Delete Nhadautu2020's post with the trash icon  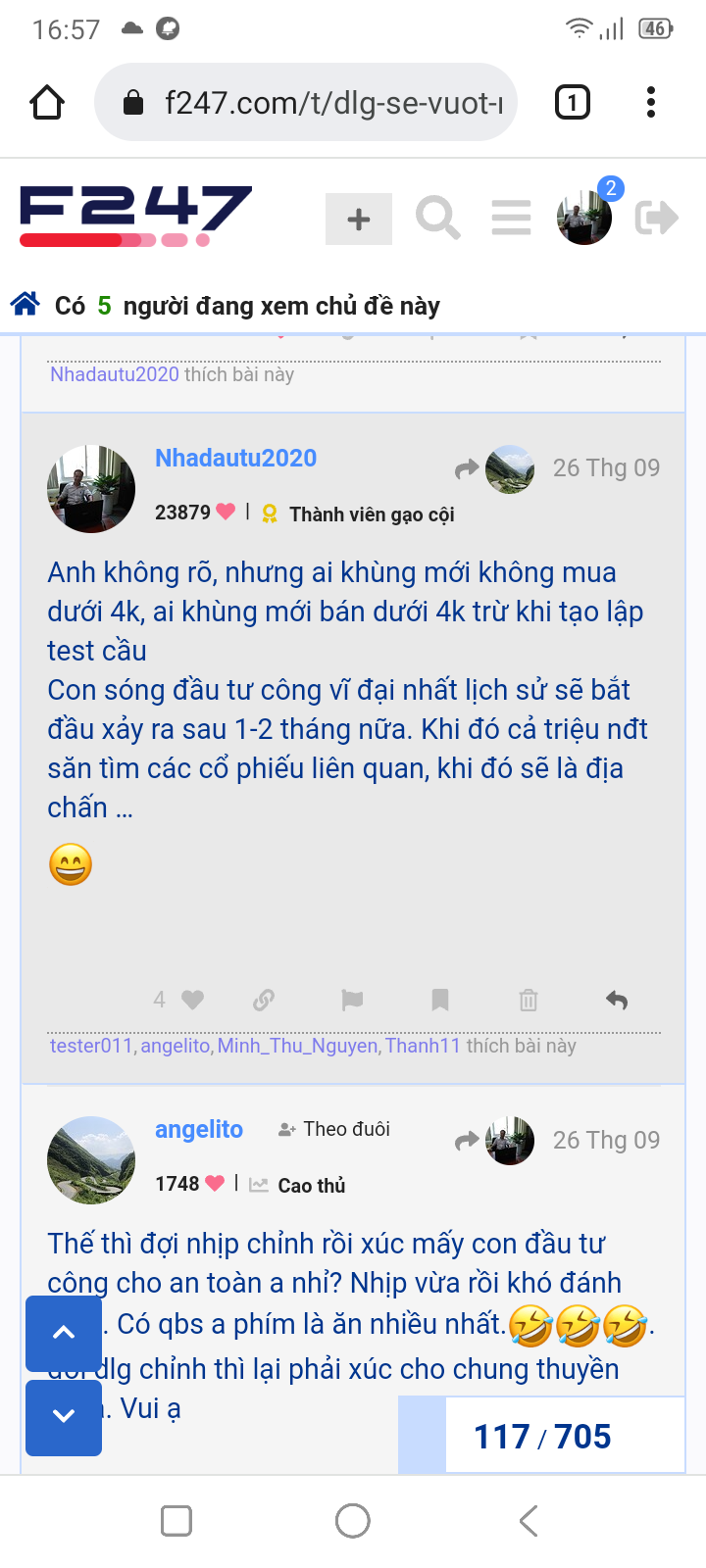[529, 1000]
